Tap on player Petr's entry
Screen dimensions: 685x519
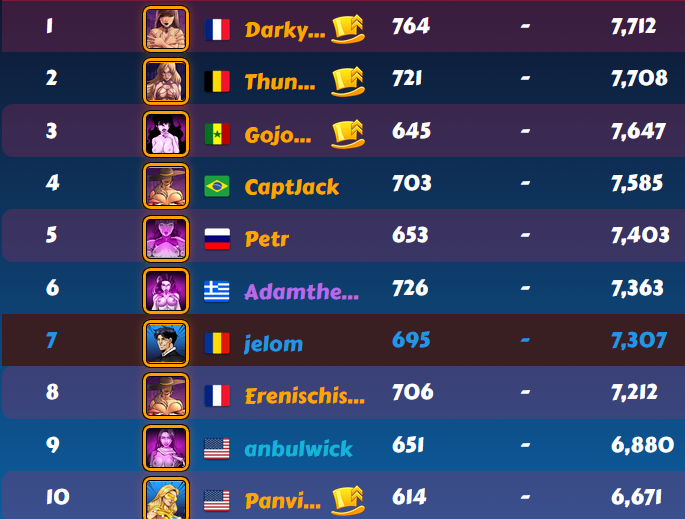pos(266,238)
